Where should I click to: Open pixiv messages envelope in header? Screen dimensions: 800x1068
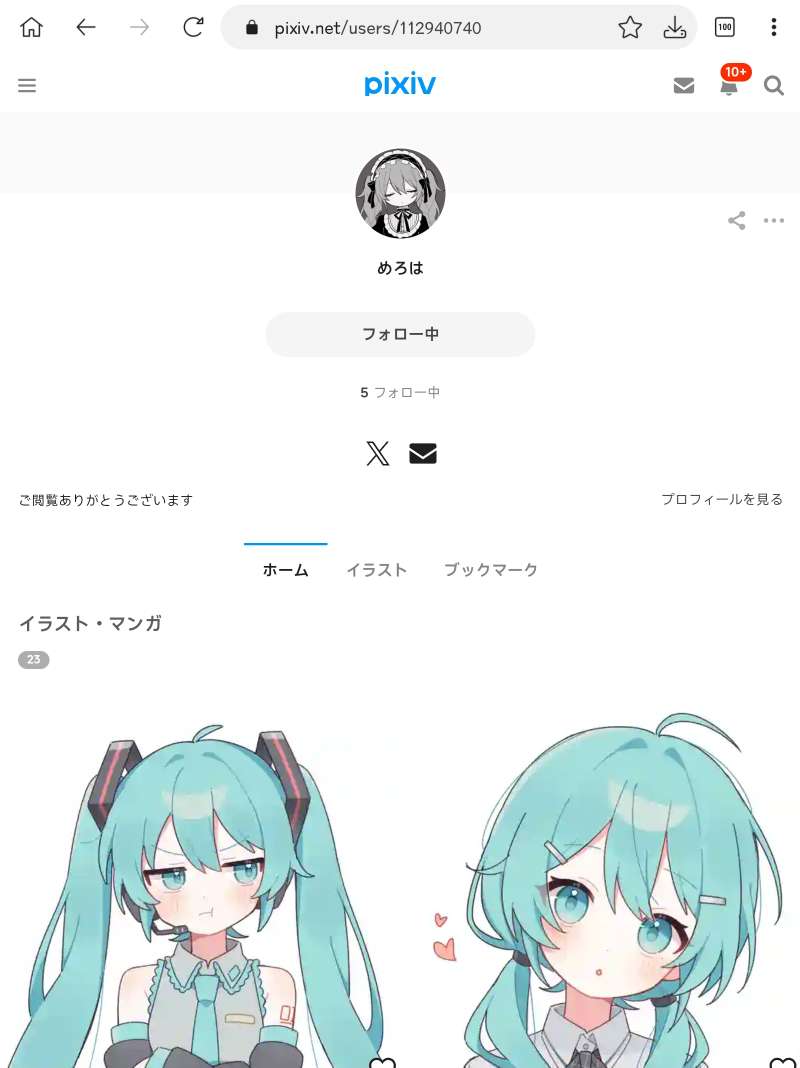[684, 86]
